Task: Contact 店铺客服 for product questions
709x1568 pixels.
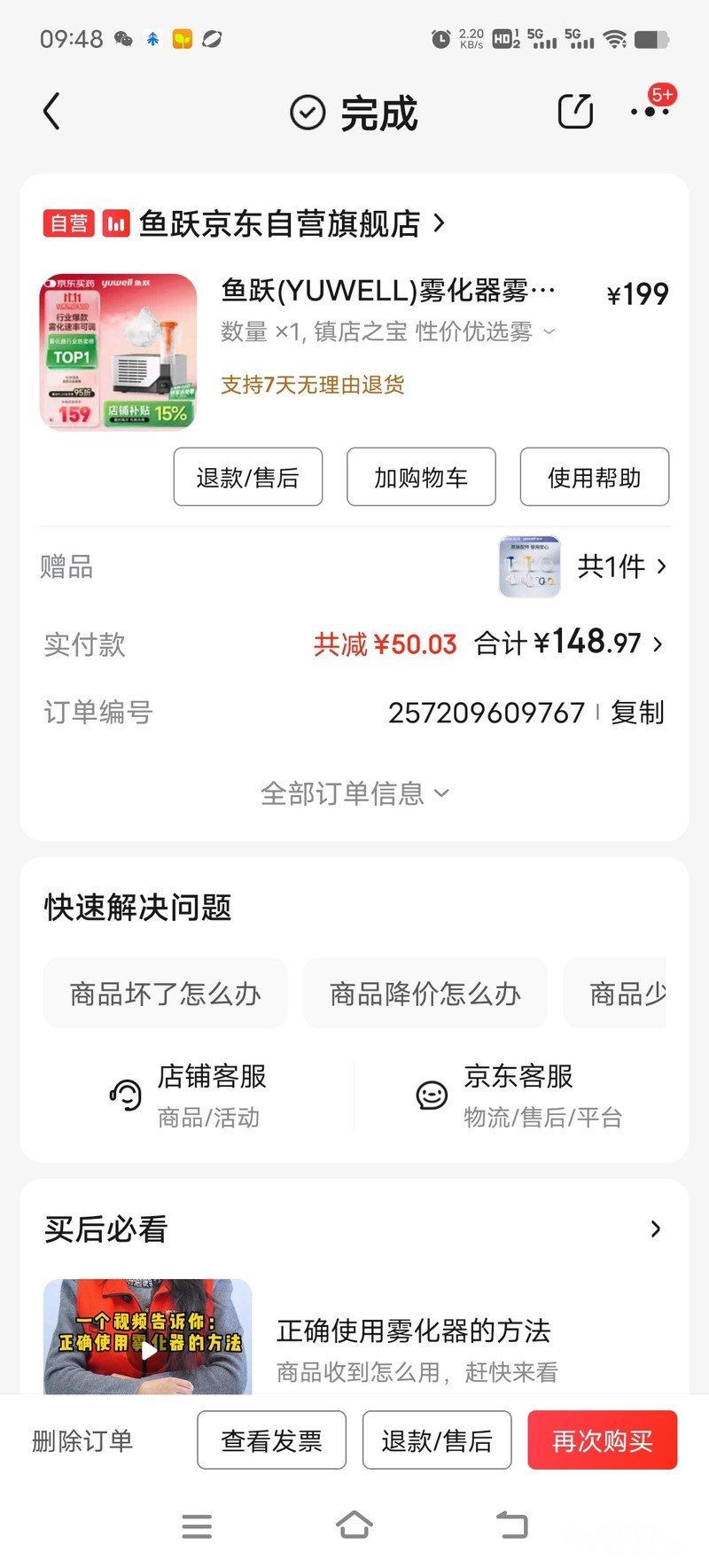Action: (189, 1096)
